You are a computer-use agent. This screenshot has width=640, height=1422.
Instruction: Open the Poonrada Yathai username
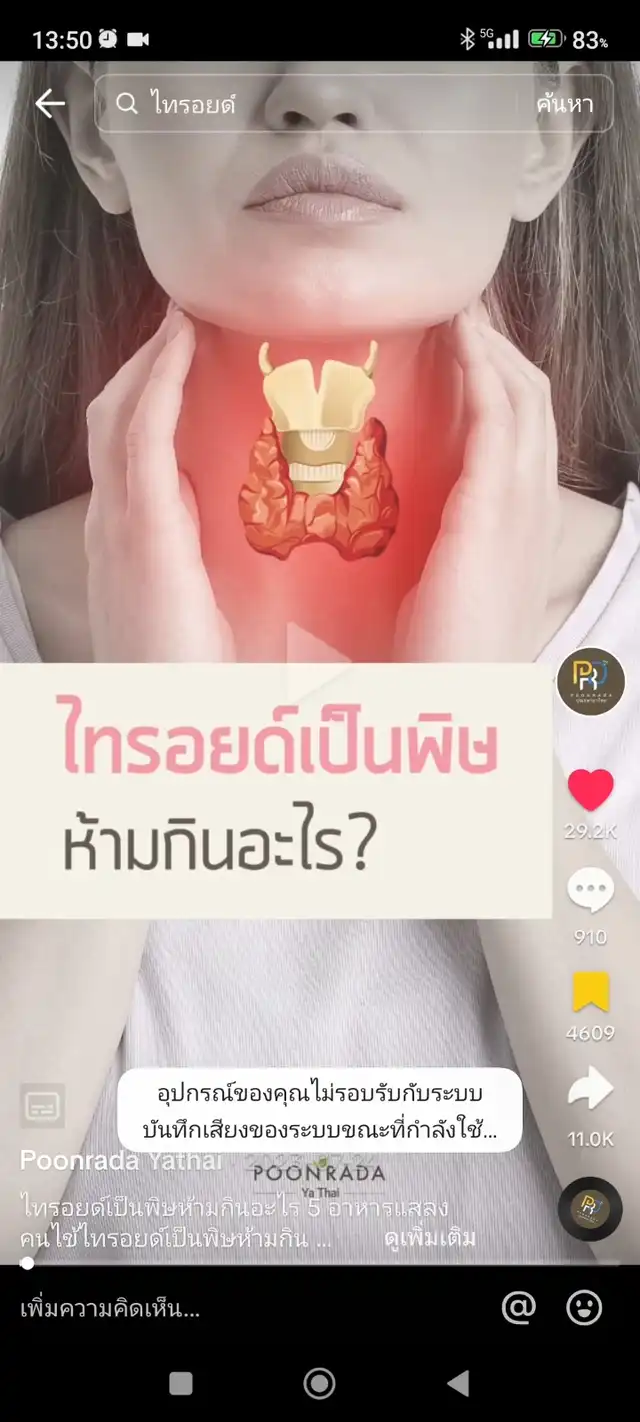[x=120, y=1160]
